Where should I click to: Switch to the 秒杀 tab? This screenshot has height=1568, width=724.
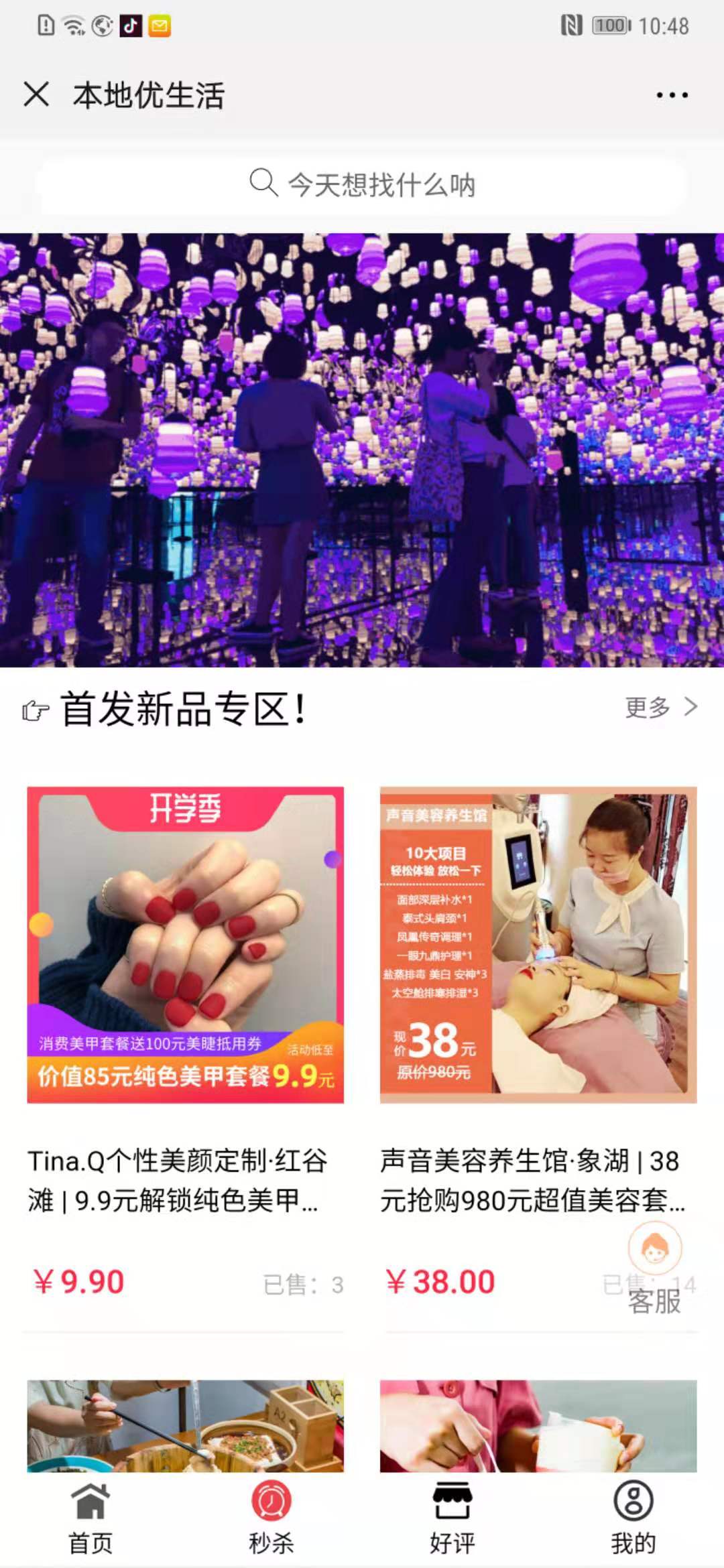(x=271, y=1518)
